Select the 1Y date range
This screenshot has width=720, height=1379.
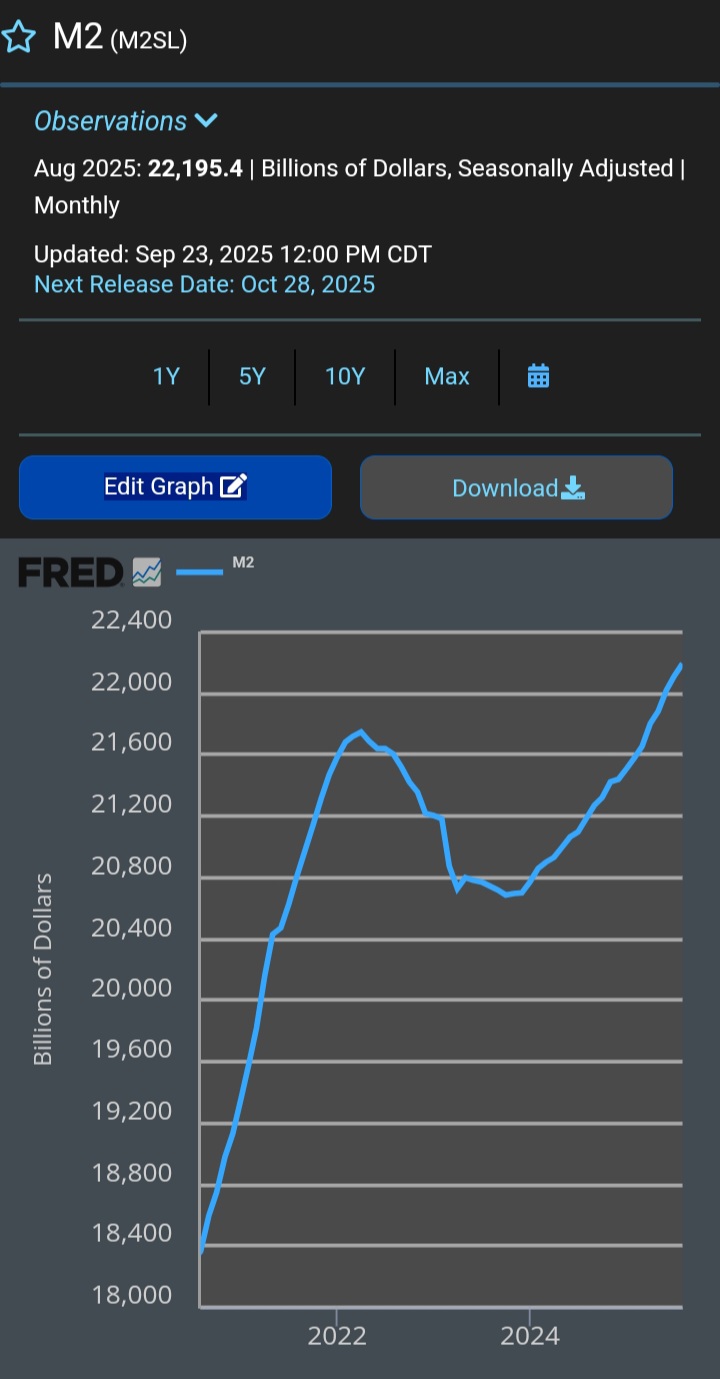point(166,377)
